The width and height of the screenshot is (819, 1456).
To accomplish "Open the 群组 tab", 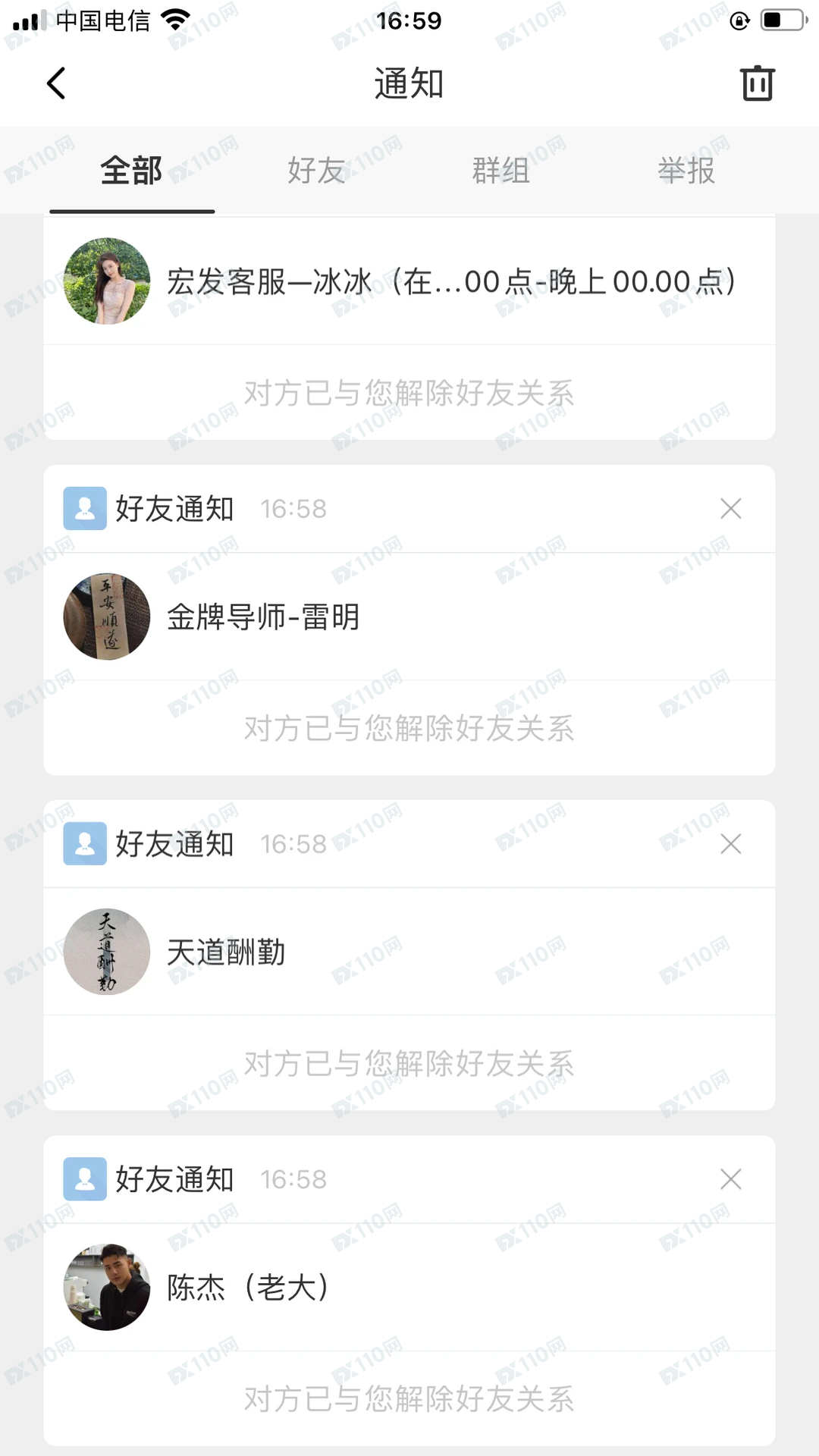I will click(x=501, y=171).
